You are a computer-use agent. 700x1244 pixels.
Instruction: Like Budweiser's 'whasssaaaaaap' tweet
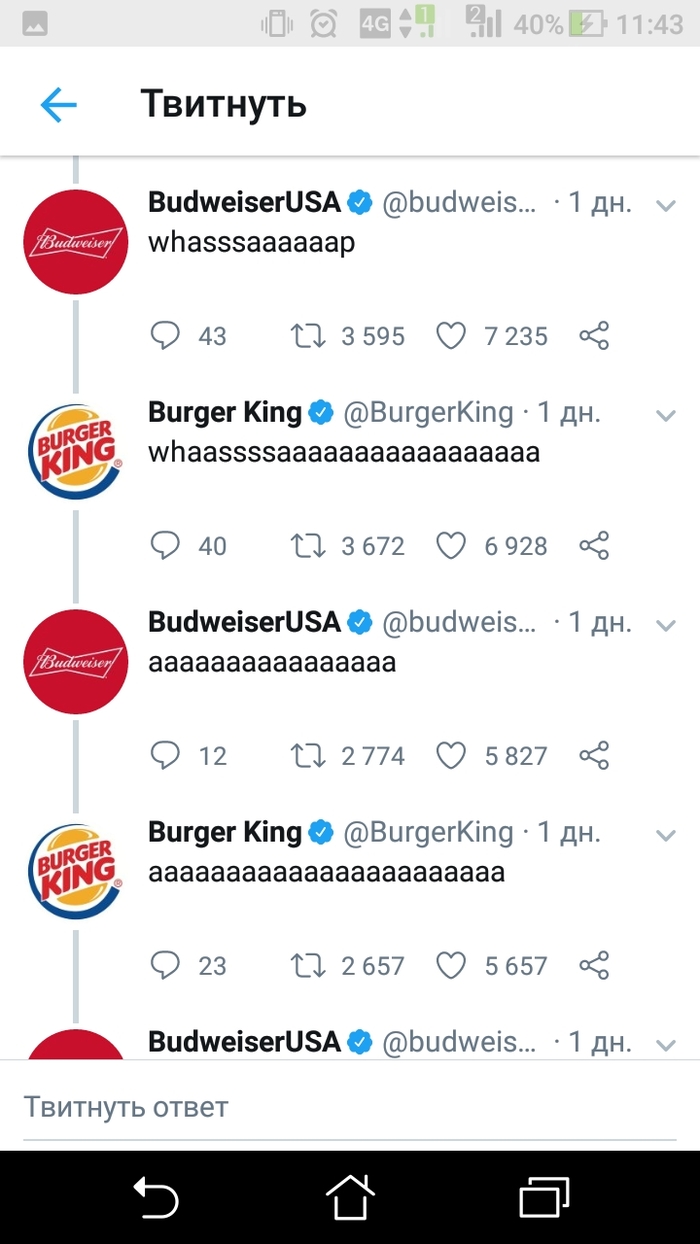[x=451, y=335]
